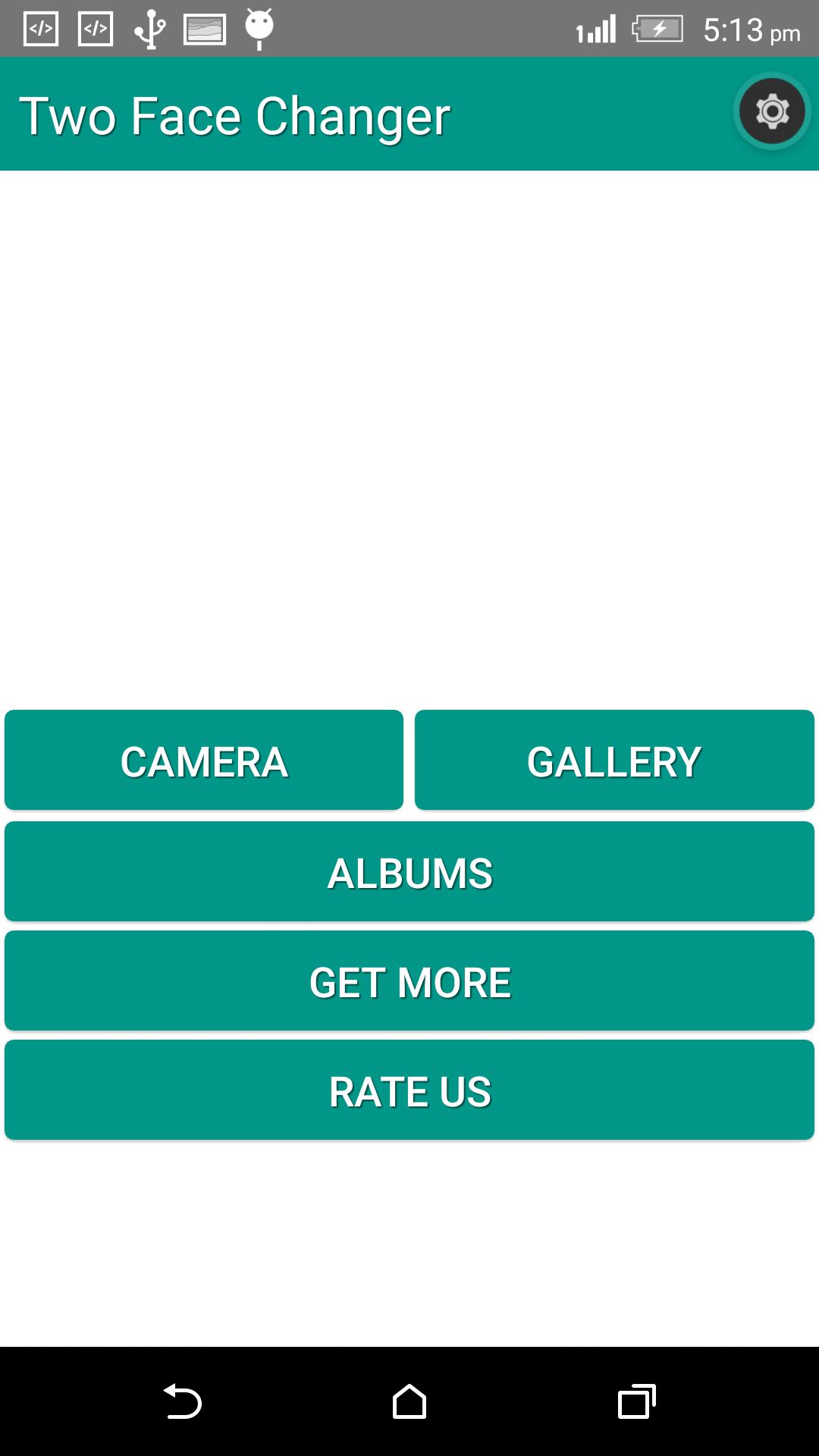The width and height of the screenshot is (819, 1456).
Task: Open the ALBUMS button
Action: [x=409, y=871]
